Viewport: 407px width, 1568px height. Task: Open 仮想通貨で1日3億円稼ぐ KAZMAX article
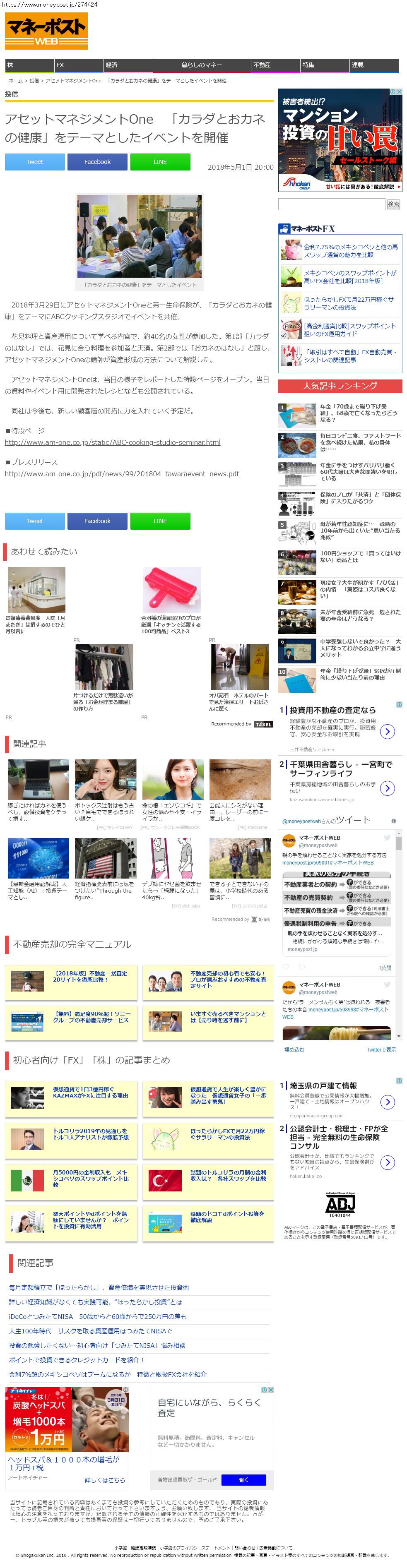point(90,1093)
